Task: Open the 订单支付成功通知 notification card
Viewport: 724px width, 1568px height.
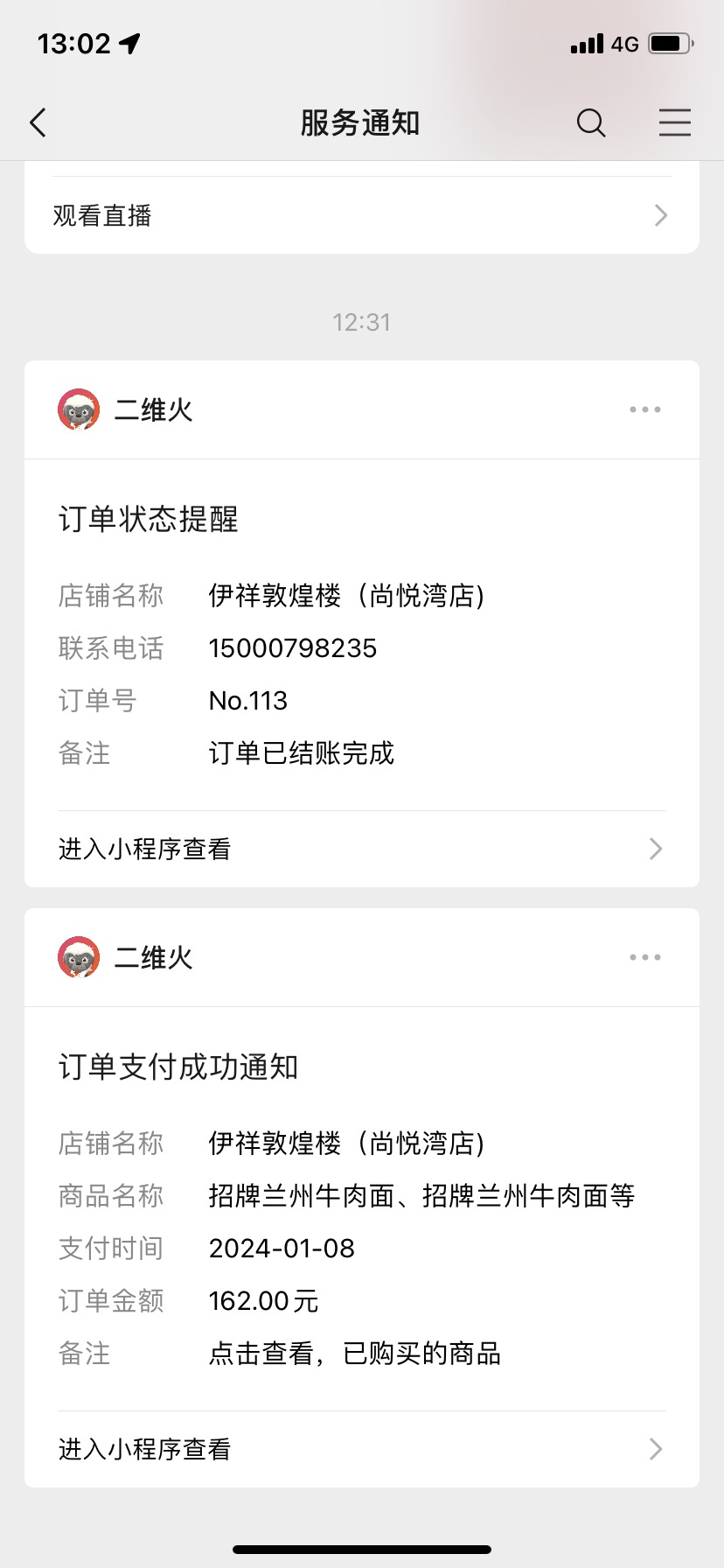Action: coord(362,1209)
